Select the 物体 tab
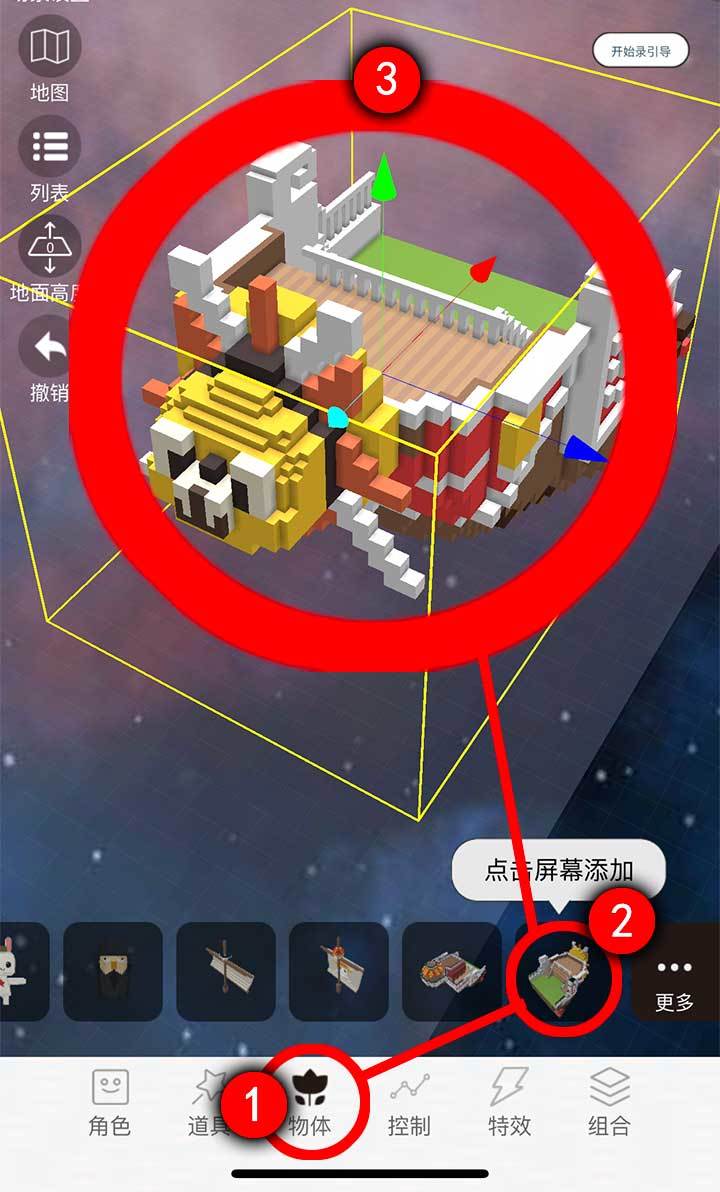720x1192 pixels. [310, 1102]
